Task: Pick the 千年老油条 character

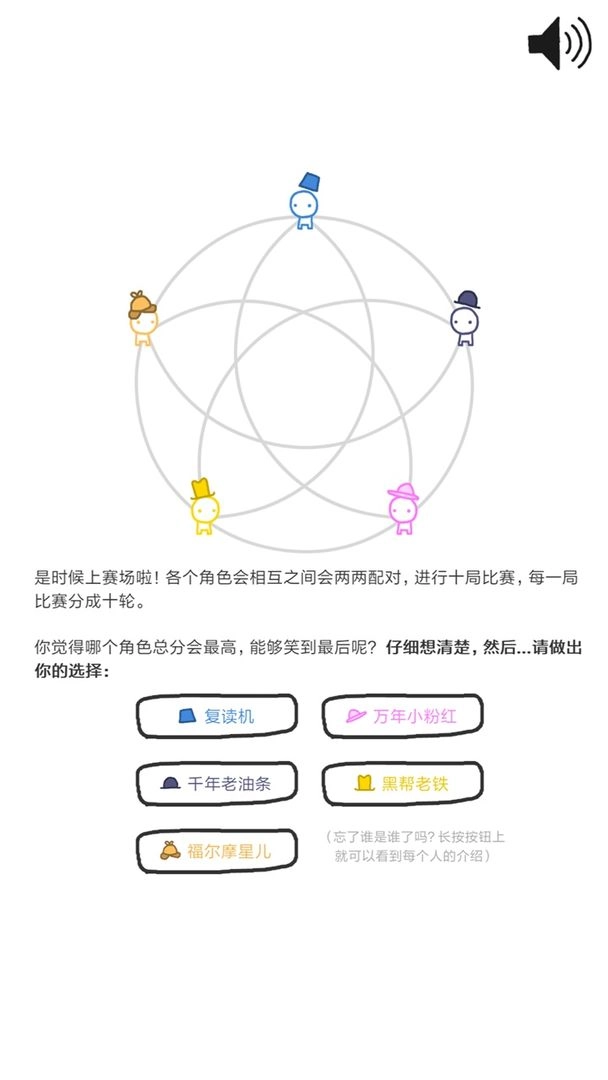Action: 217,783
